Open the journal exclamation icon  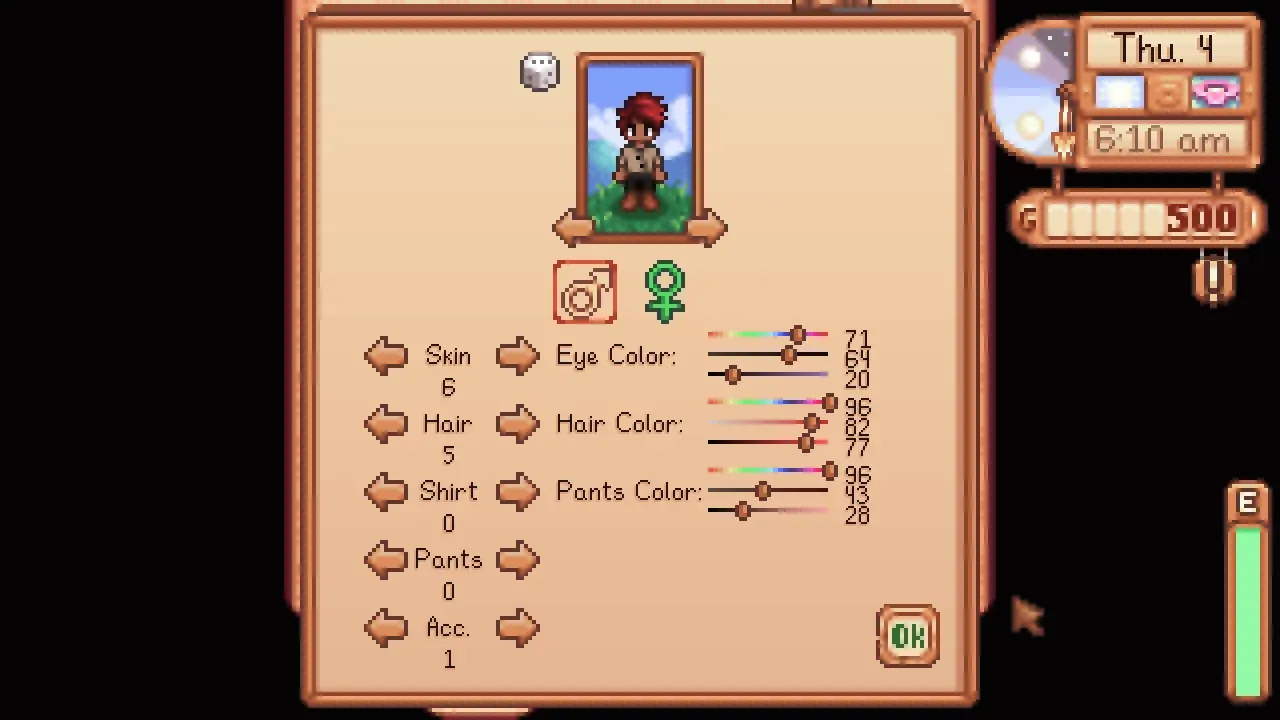(1214, 279)
